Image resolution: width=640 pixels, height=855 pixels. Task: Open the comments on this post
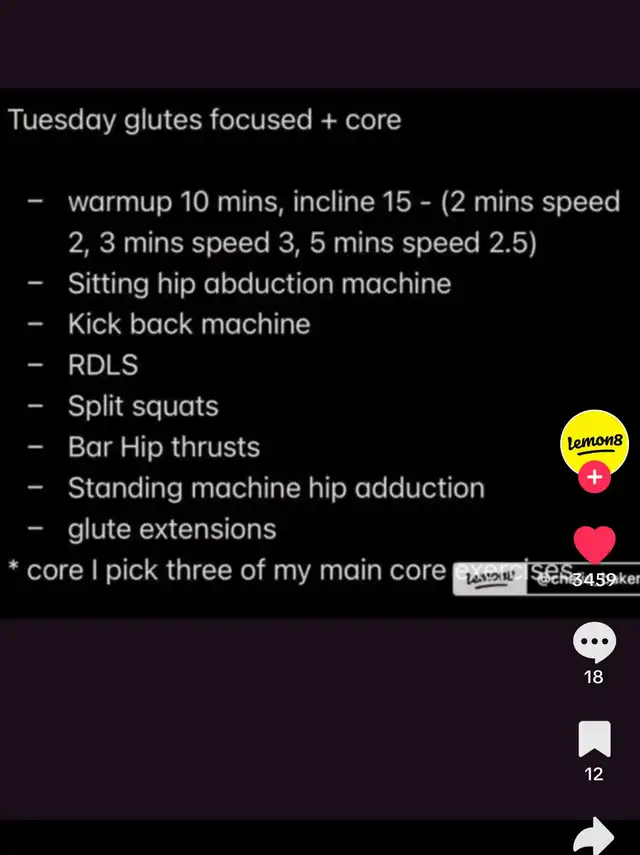594,643
